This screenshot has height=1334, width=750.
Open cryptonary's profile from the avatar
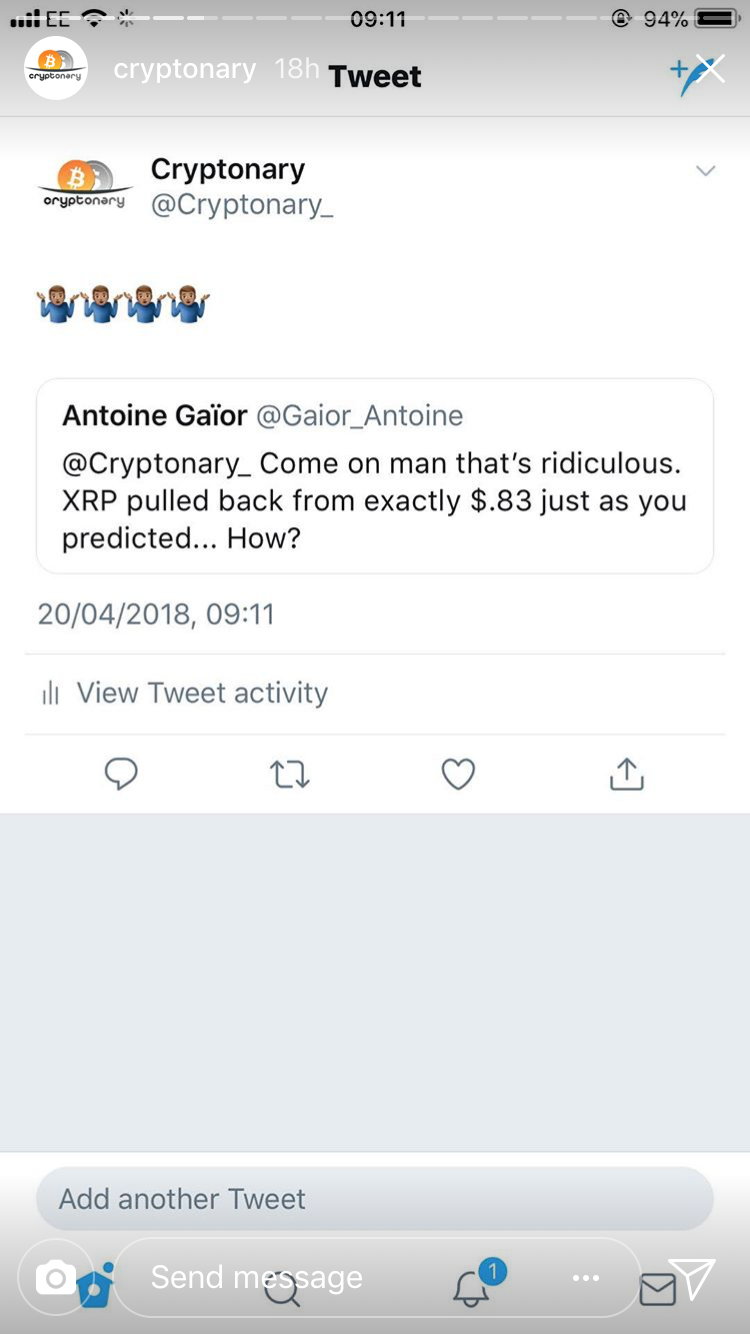tap(56, 69)
